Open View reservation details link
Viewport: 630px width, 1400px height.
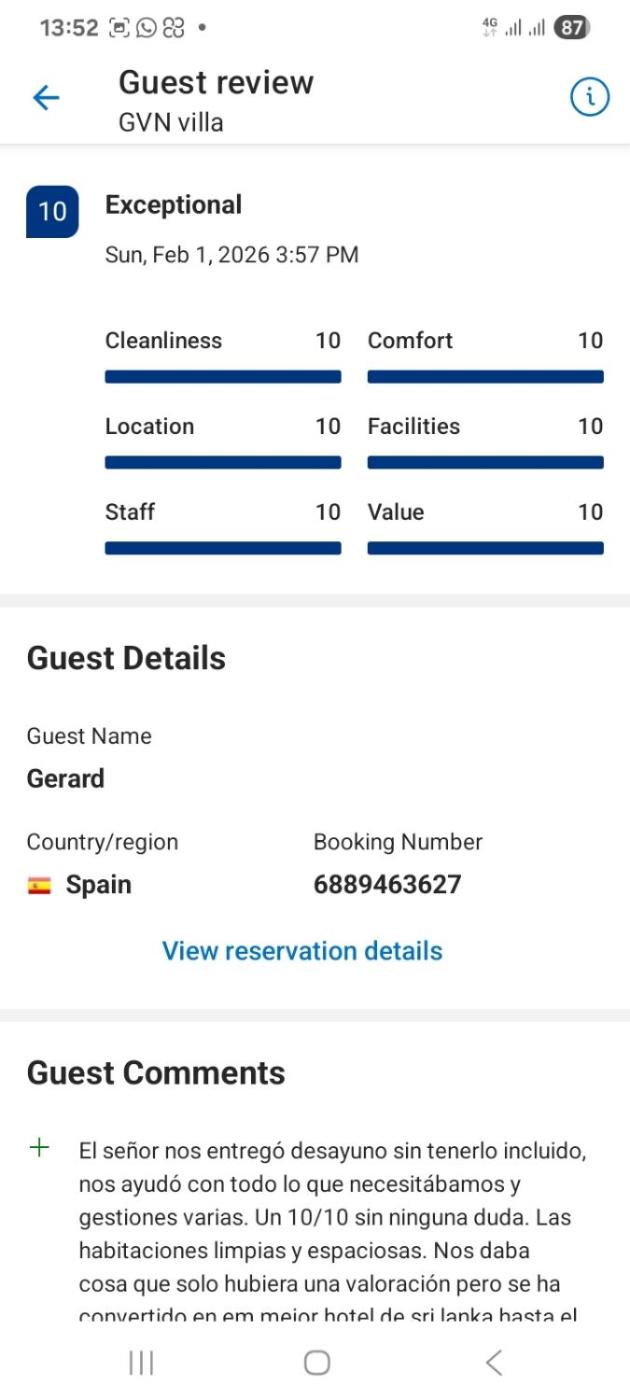click(x=302, y=950)
